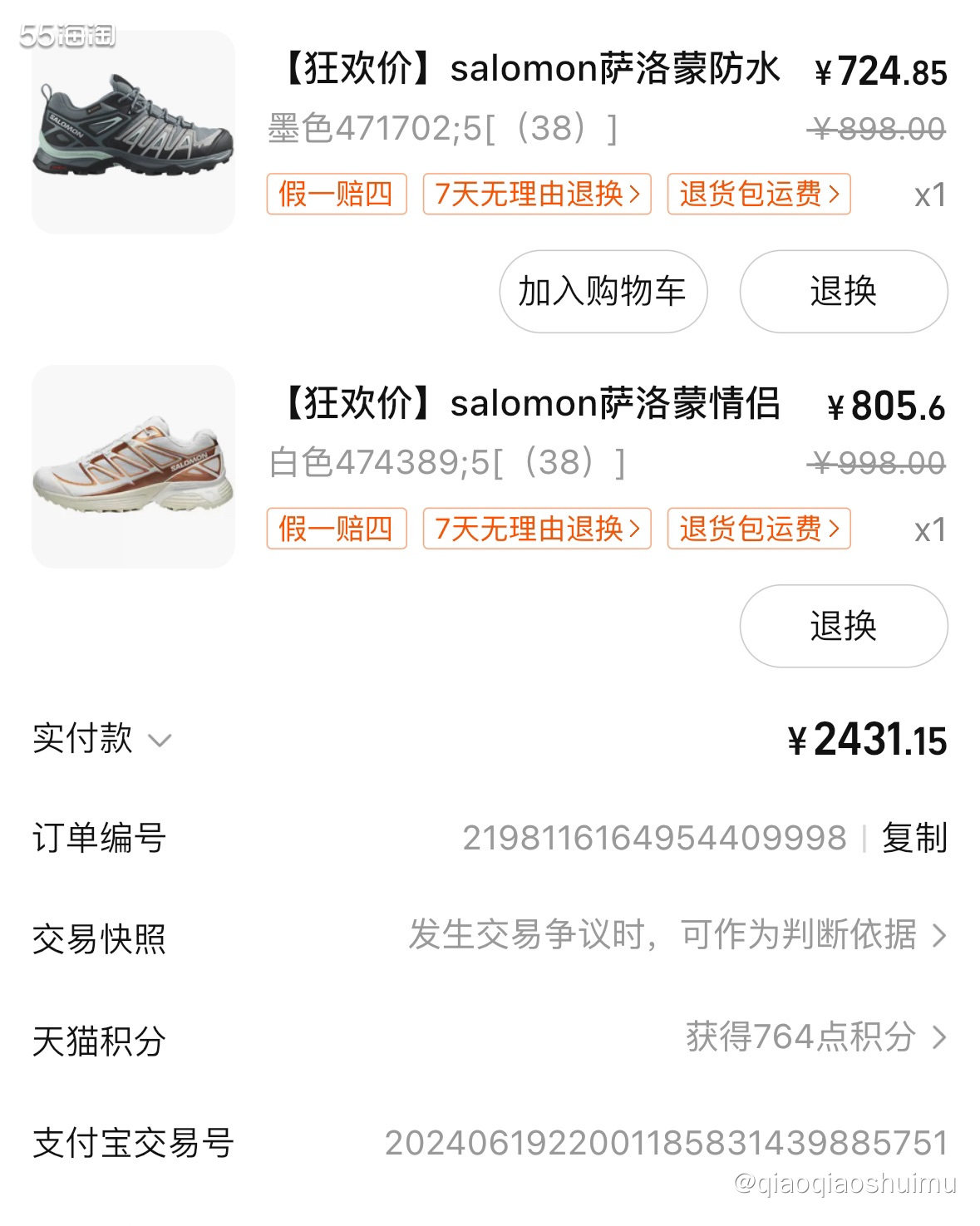Screen dimensions: 980x1226
Task: Open 7天无理由退换 policy for second item
Action: click(536, 529)
